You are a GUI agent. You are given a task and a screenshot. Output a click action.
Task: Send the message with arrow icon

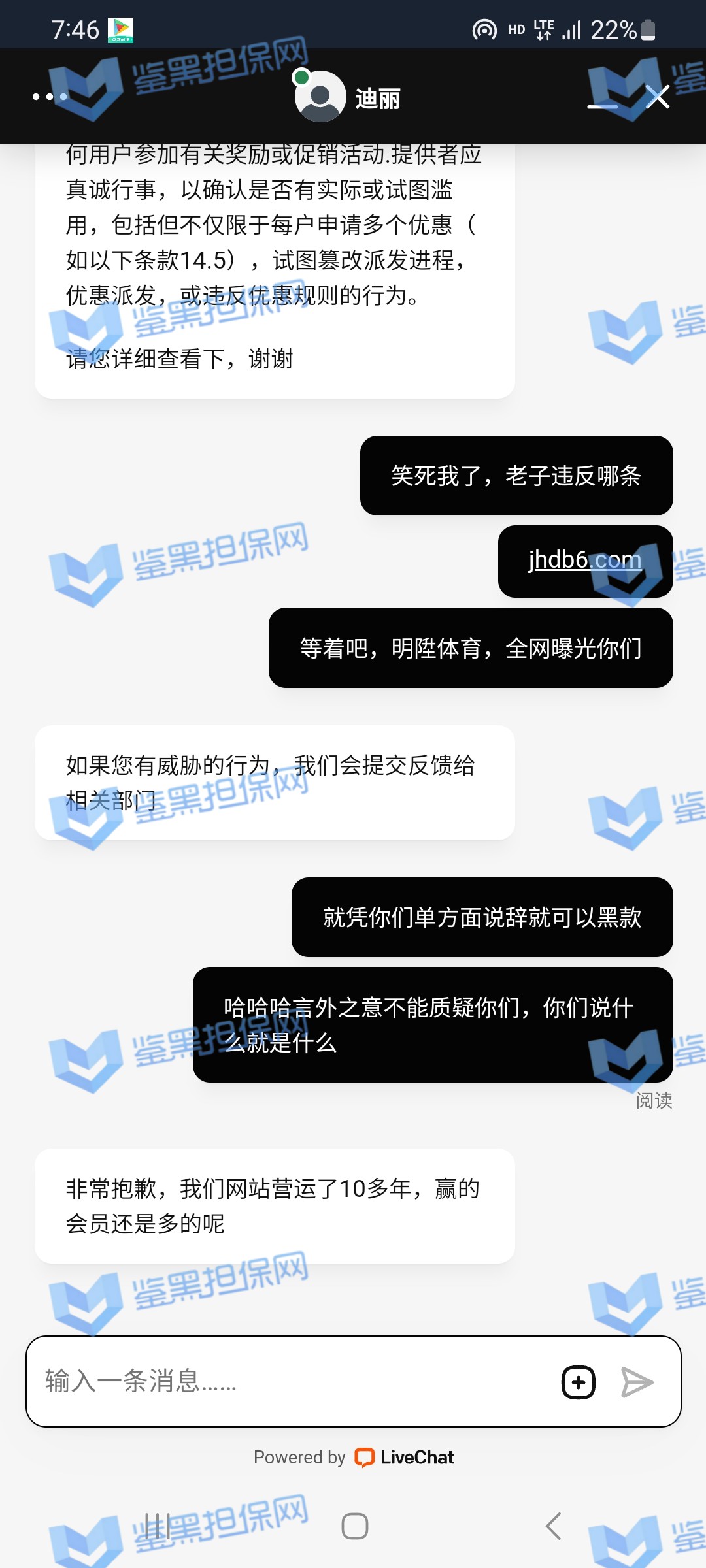(x=636, y=1382)
